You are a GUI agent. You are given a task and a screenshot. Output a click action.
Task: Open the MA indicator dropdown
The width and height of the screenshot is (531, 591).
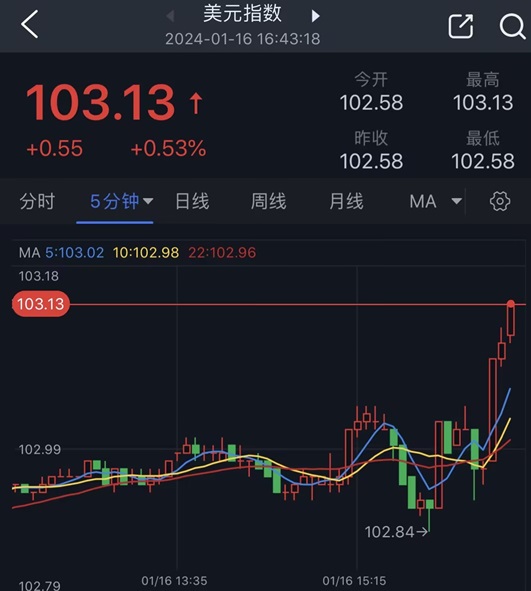pyautogui.click(x=436, y=201)
